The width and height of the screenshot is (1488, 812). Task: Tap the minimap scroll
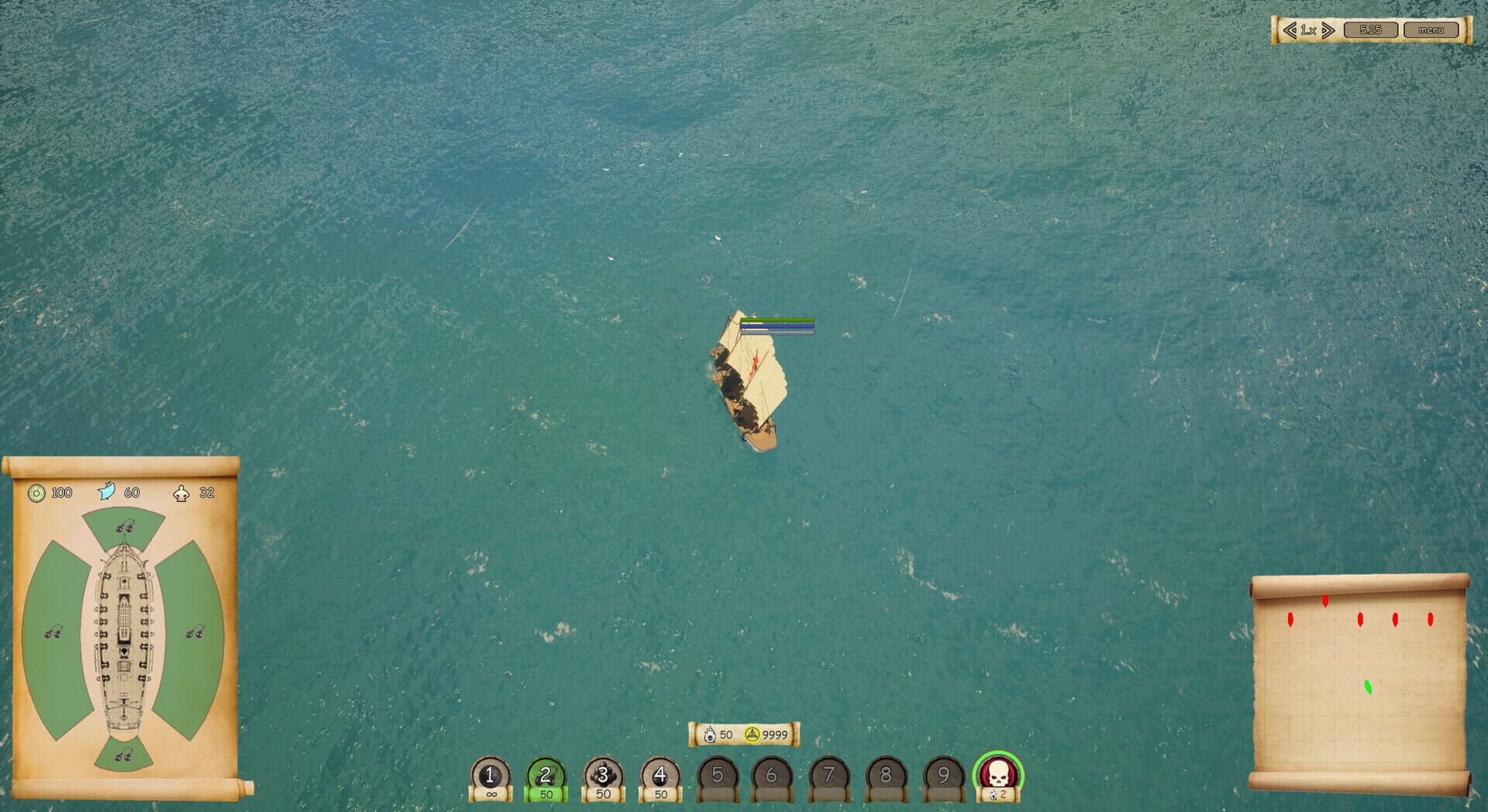click(1360, 683)
